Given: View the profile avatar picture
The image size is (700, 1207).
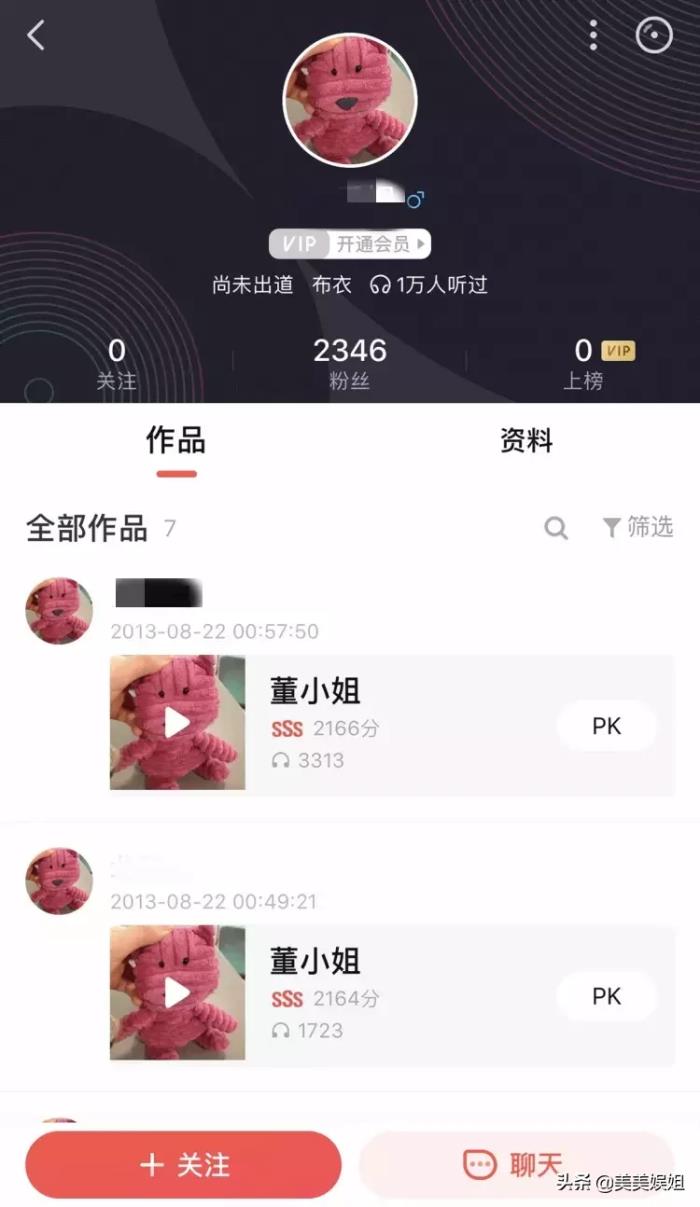Looking at the screenshot, I should point(350,99).
